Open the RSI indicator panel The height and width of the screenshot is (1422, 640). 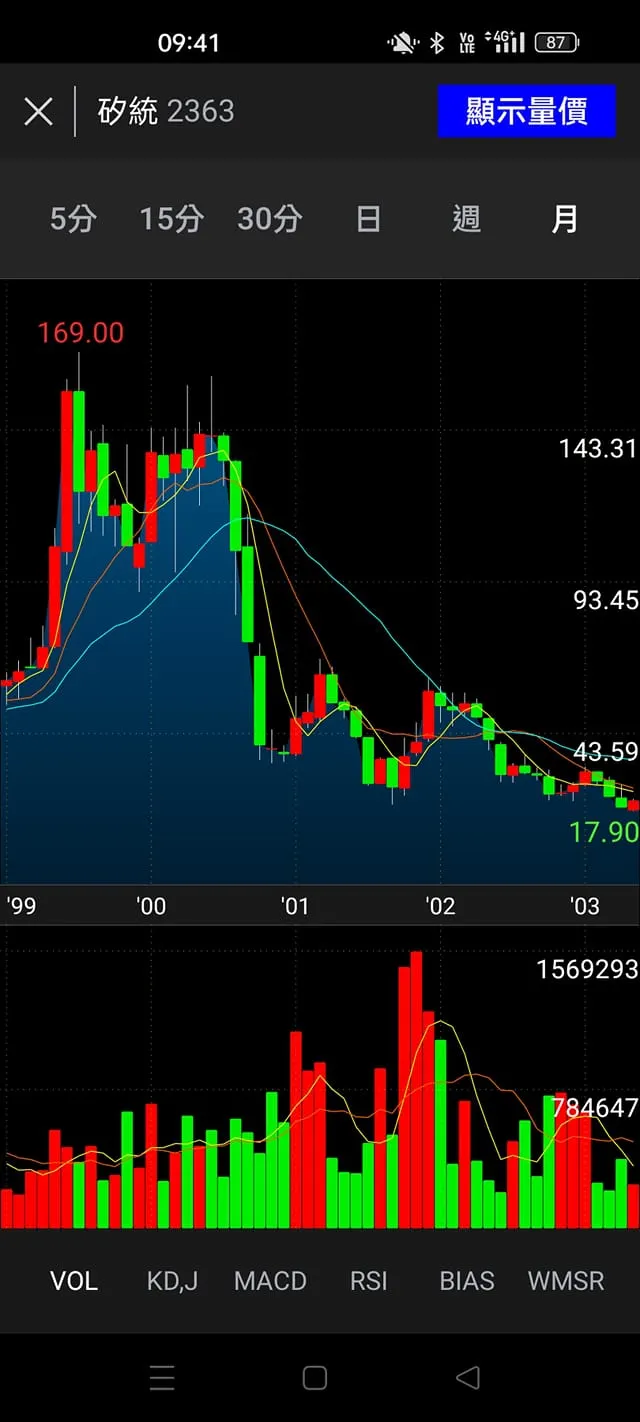coord(368,1281)
